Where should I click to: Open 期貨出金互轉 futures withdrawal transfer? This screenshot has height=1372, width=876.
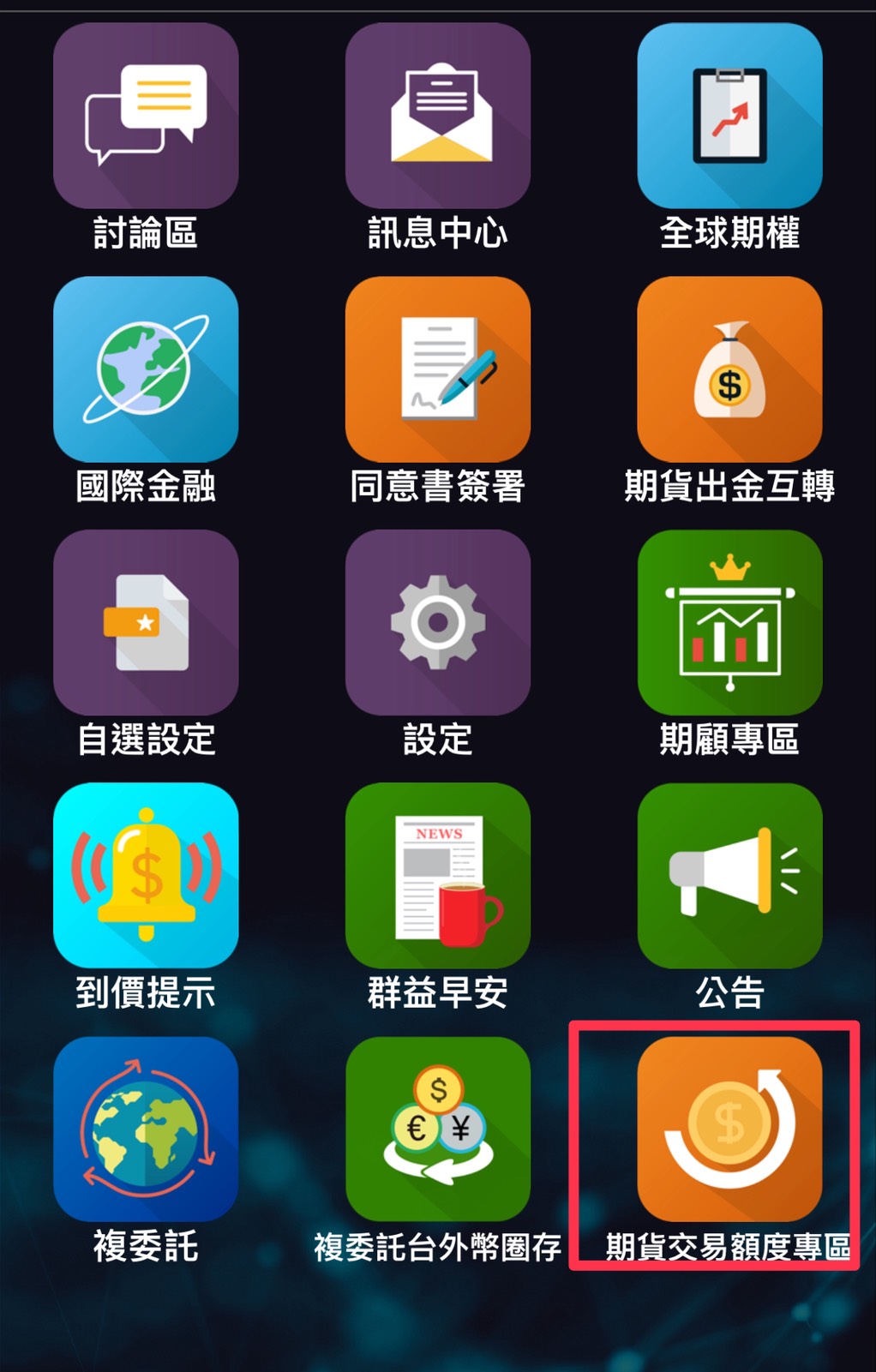point(729,369)
